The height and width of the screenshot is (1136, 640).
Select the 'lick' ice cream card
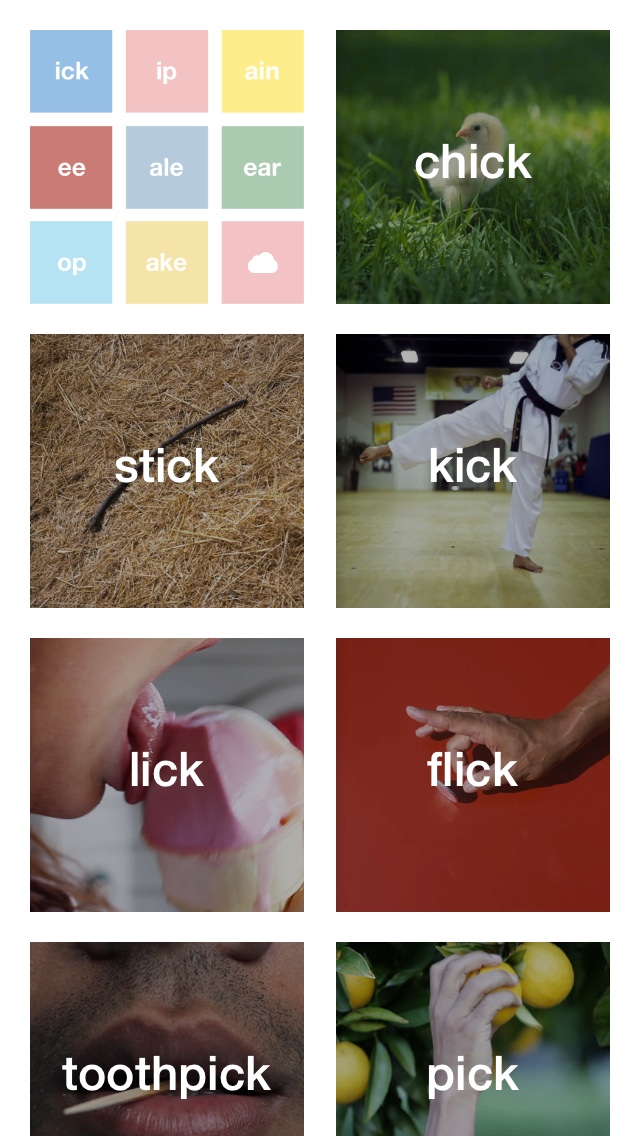[x=167, y=775]
